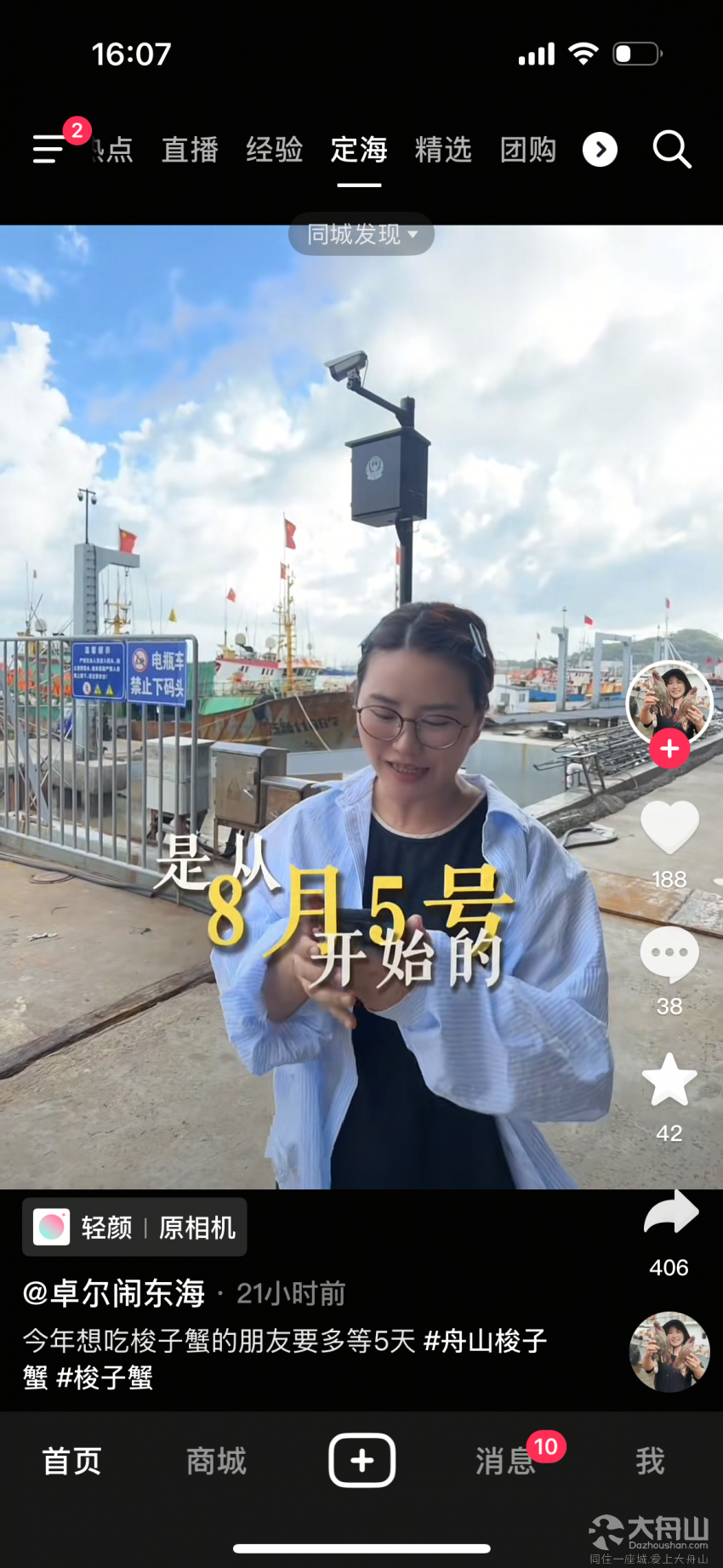Viewport: 723px width, 1568px height.
Task: Switch to the 直播 tab
Action: click(x=190, y=150)
